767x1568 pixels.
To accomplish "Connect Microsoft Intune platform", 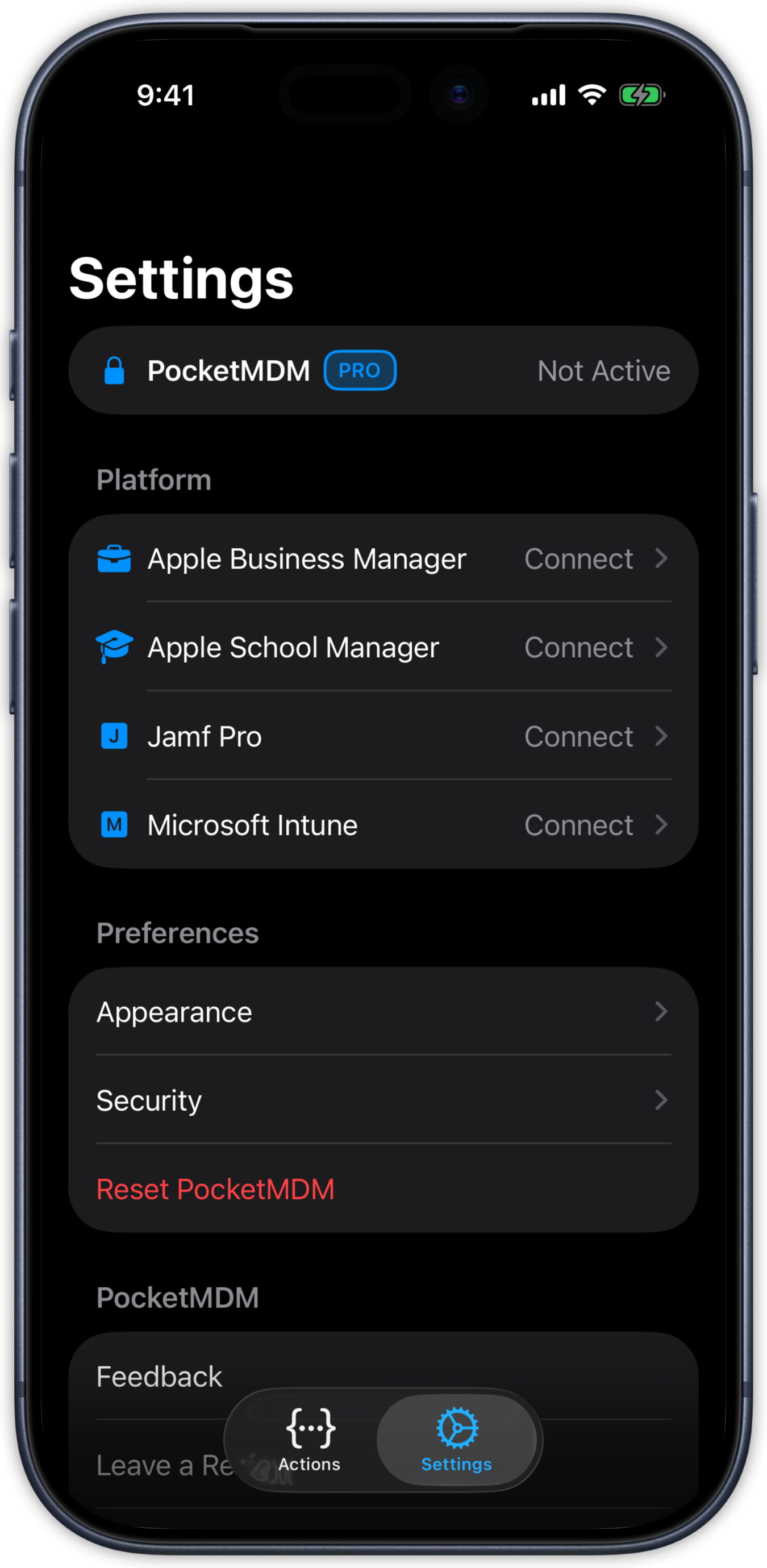I will [383, 825].
